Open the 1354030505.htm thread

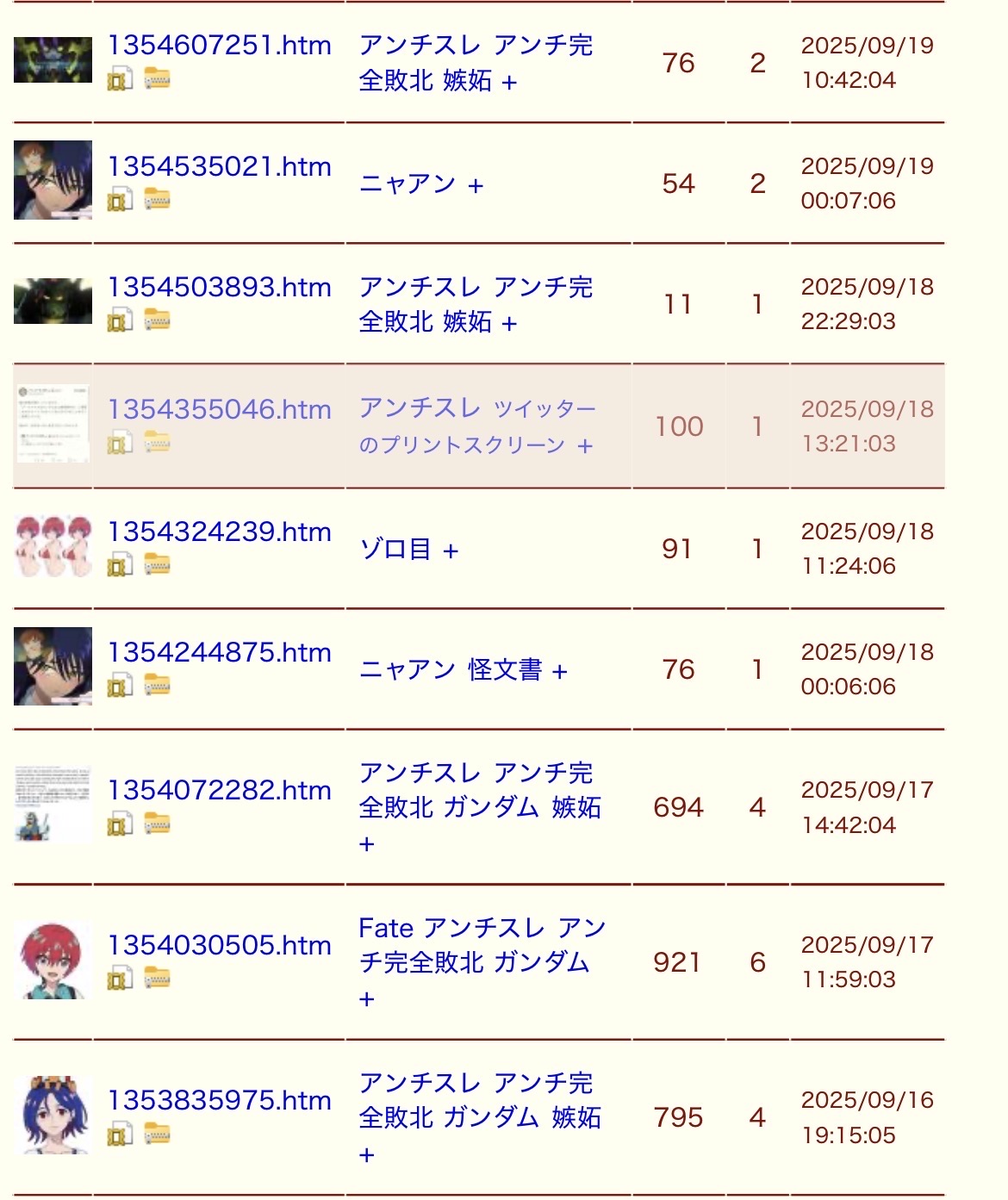(219, 945)
